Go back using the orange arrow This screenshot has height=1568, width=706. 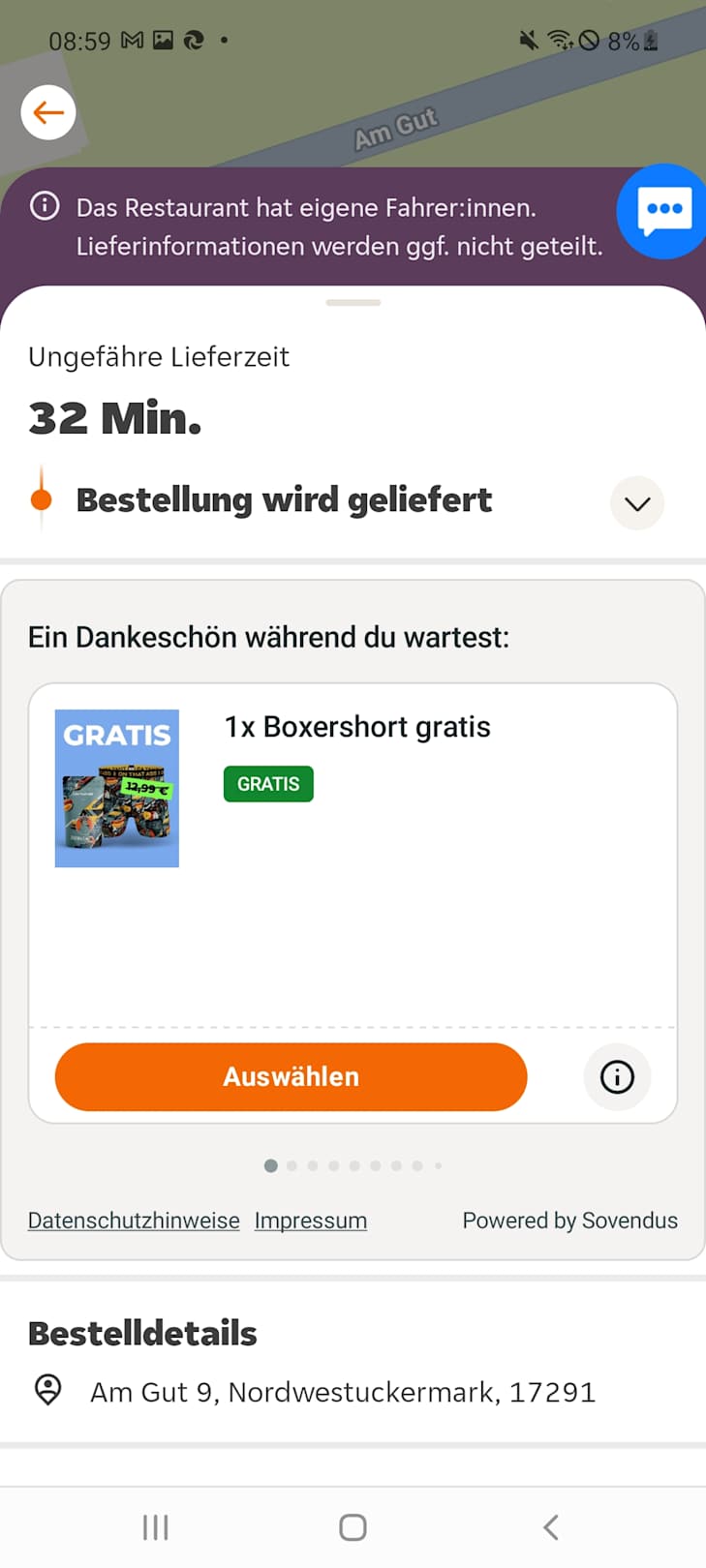48,112
